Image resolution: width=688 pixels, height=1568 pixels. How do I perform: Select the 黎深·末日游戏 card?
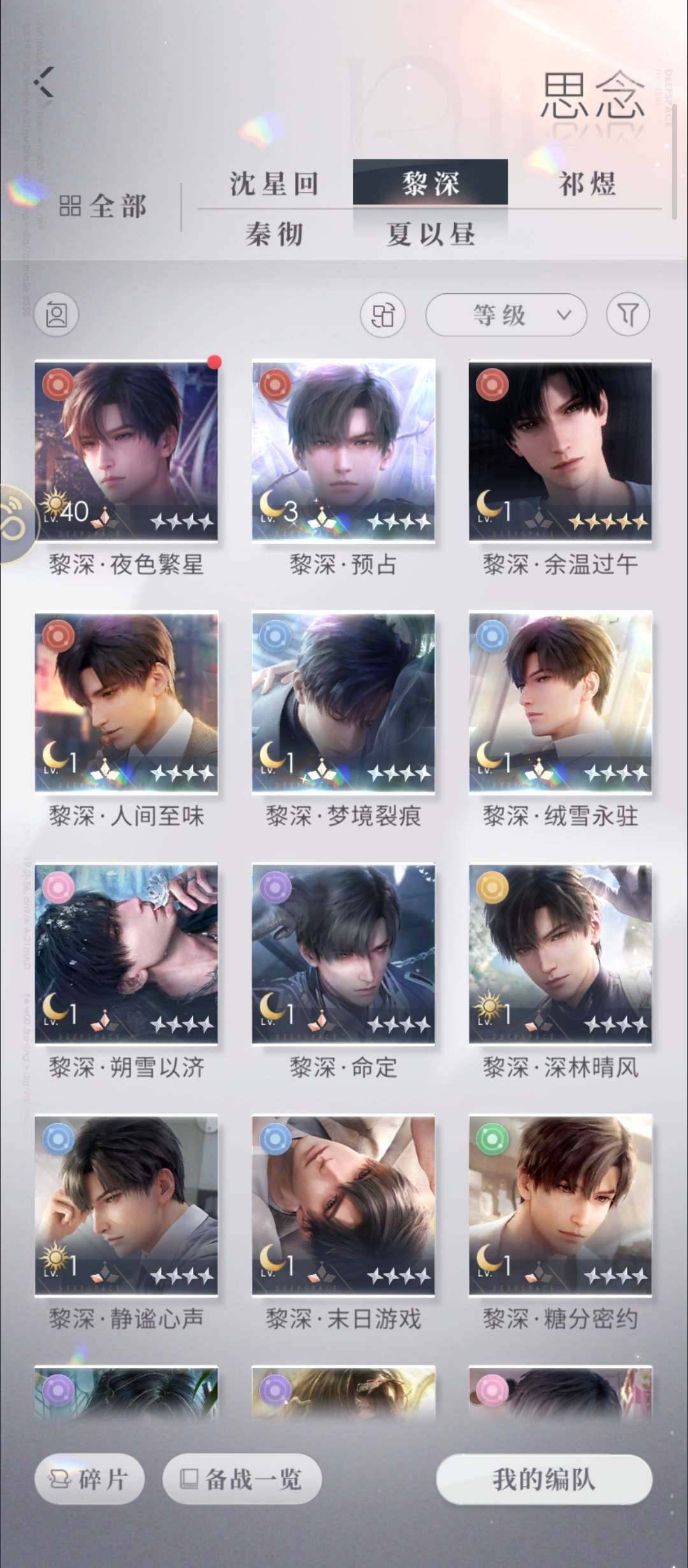(343, 1205)
